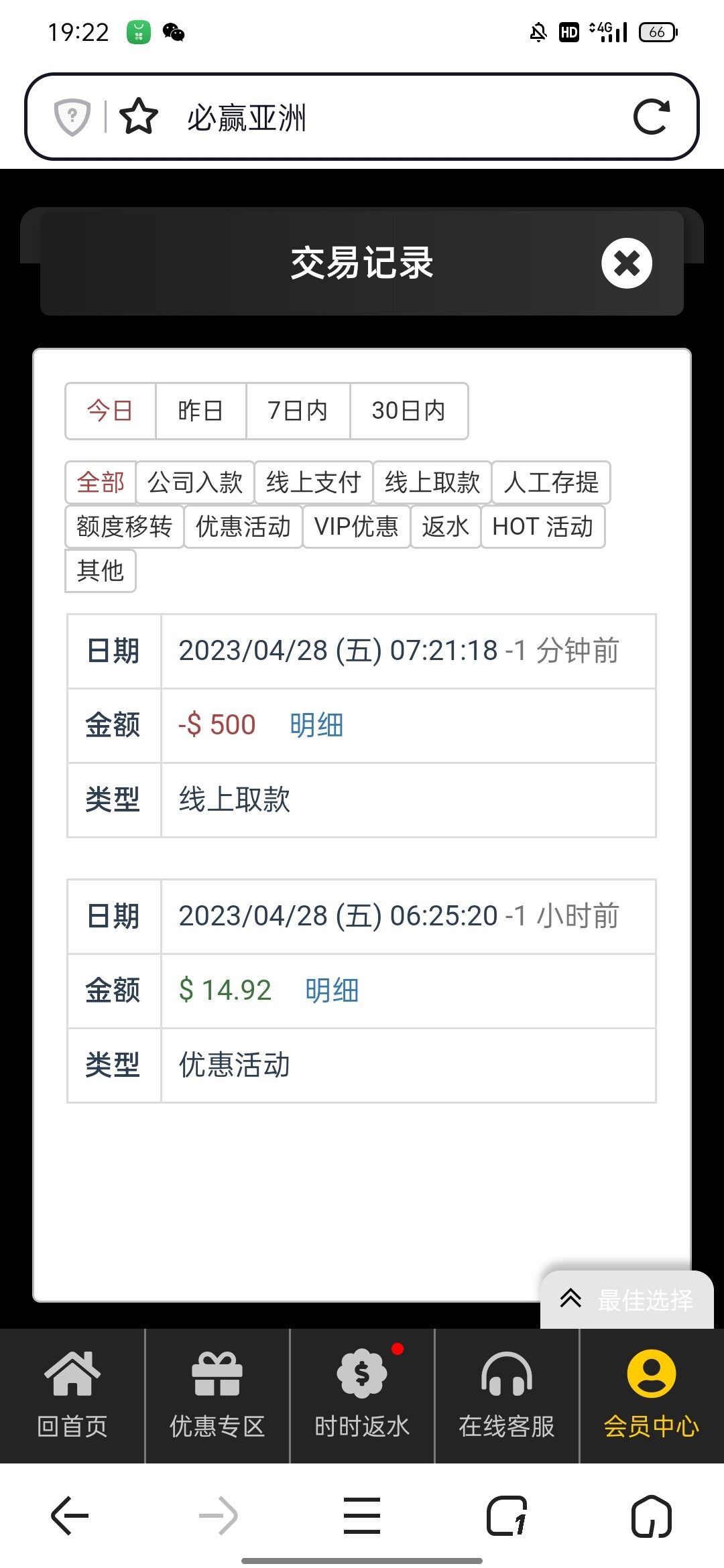Contact 在线客服 support
The width and height of the screenshot is (724, 1568).
coord(507,1395)
